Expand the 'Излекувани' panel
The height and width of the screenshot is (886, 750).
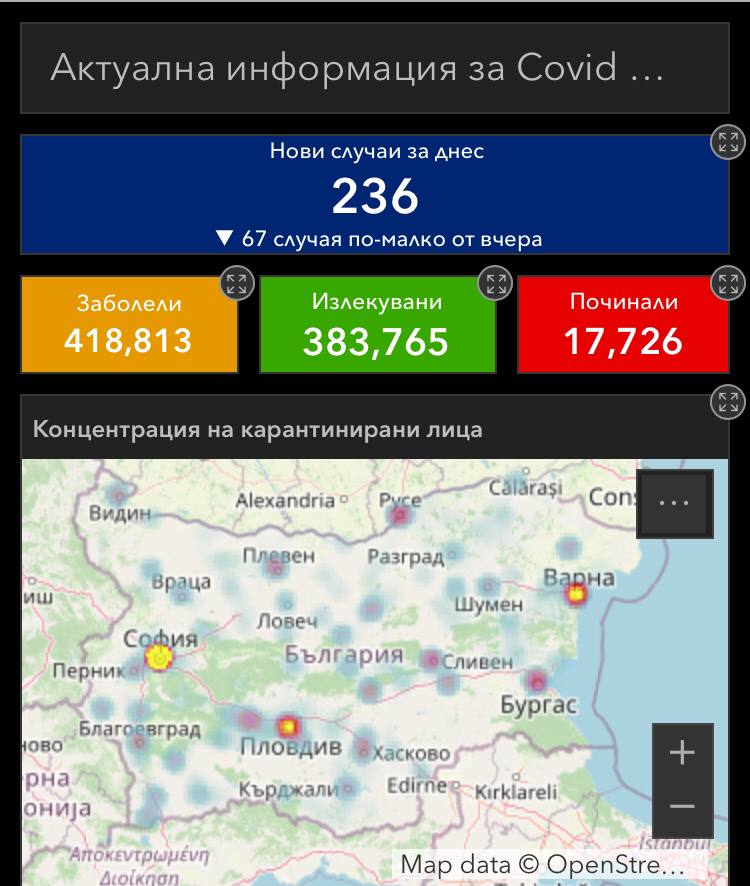[495, 283]
